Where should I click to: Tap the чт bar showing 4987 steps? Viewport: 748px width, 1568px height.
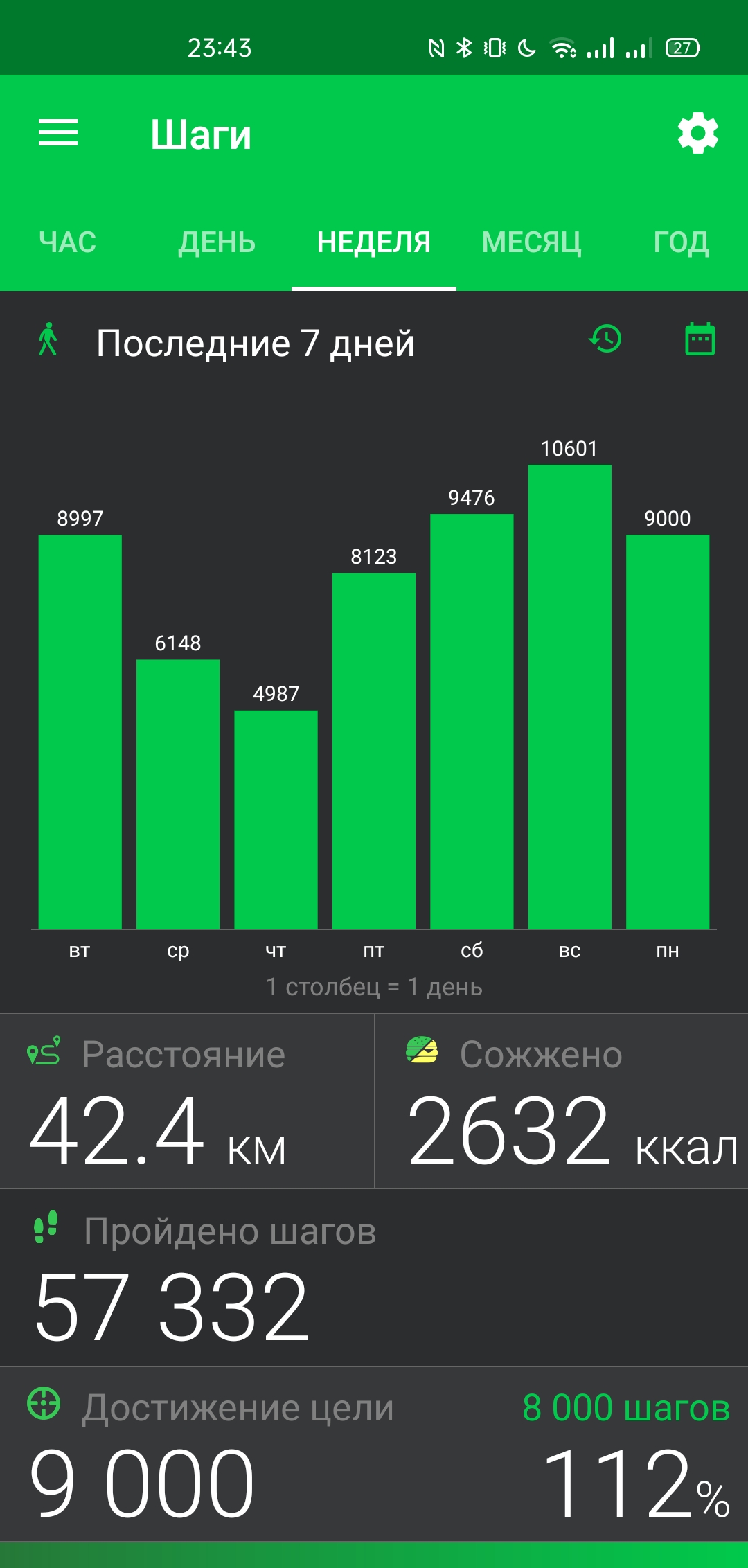tap(276, 820)
